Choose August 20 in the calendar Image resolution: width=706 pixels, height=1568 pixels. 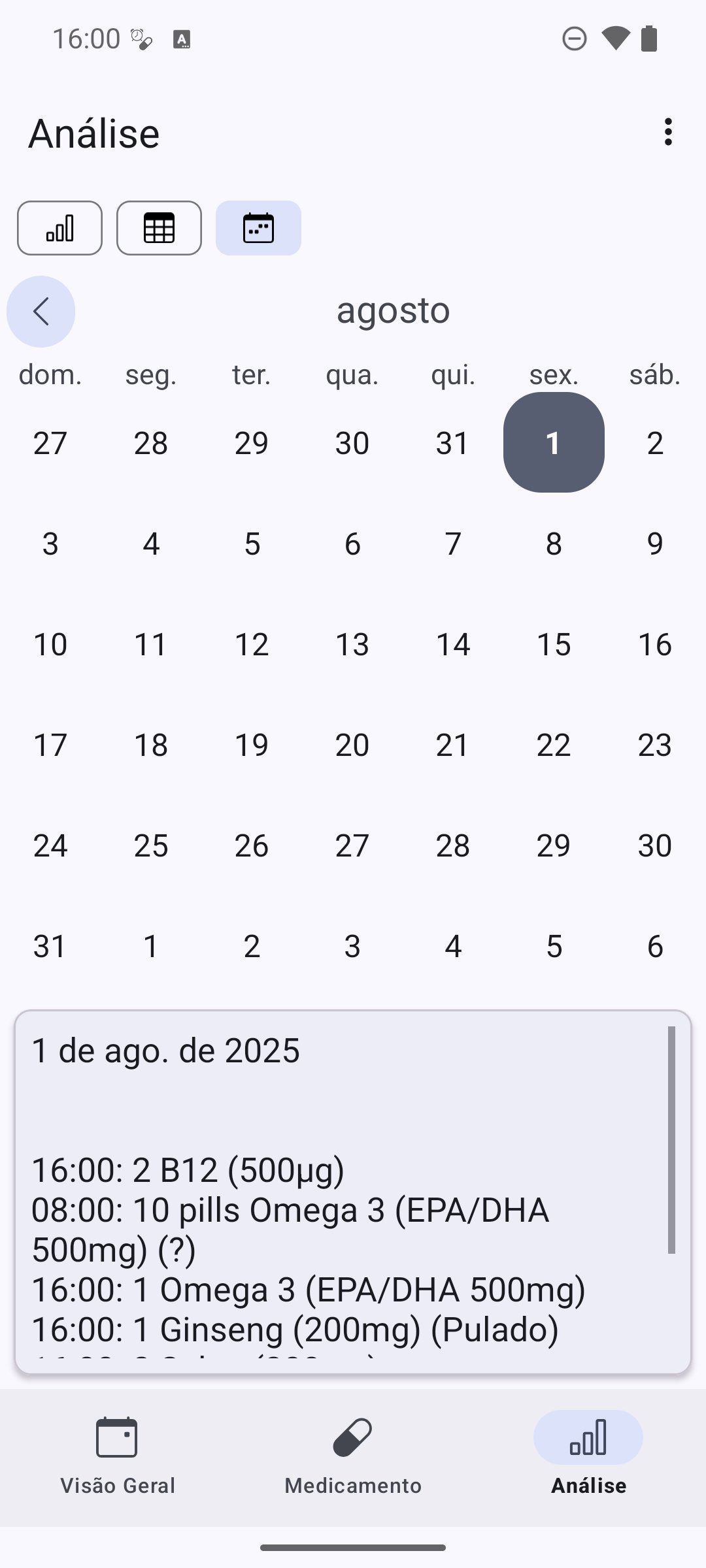click(x=352, y=745)
